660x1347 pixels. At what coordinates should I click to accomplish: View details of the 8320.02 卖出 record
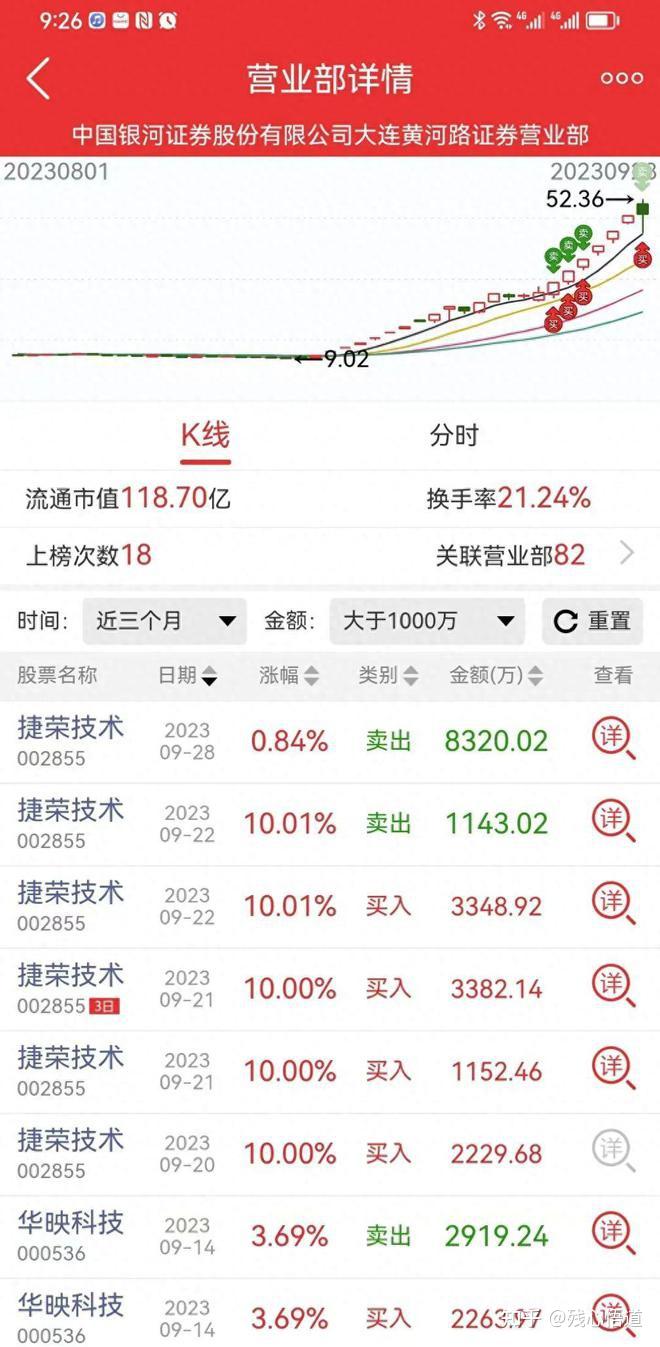pyautogui.click(x=612, y=740)
